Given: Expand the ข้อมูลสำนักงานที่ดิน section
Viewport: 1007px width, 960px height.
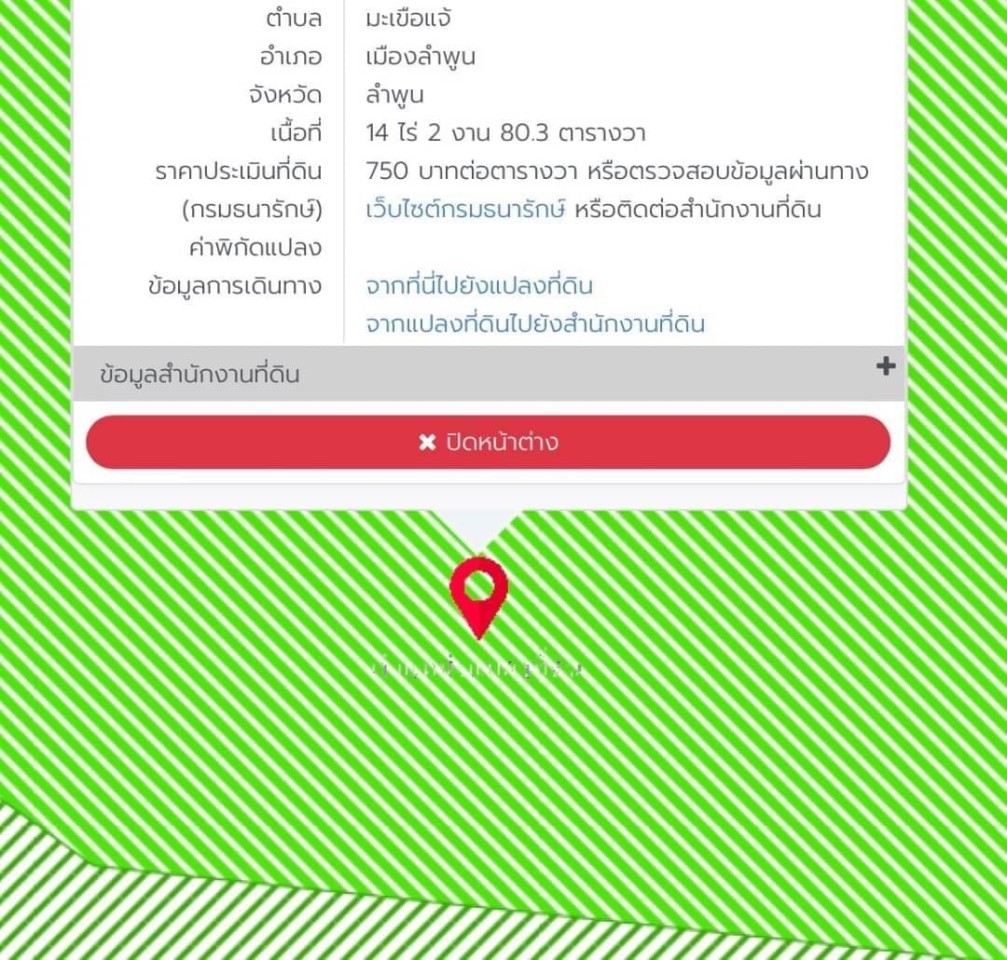Looking at the screenshot, I should click(x=884, y=367).
